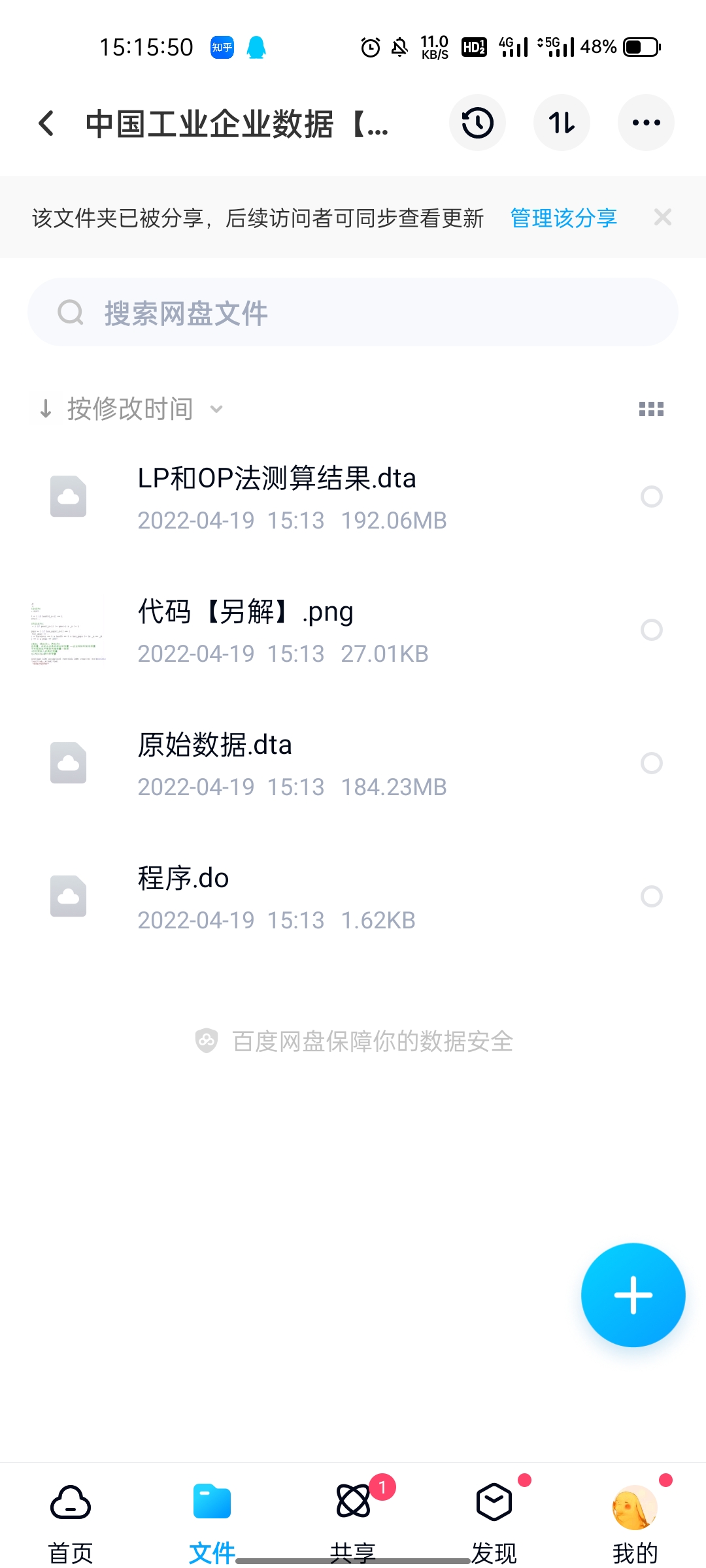The image size is (706, 1568).
Task: Expand the 按修改时间 sort dropdown
Action: point(131,409)
